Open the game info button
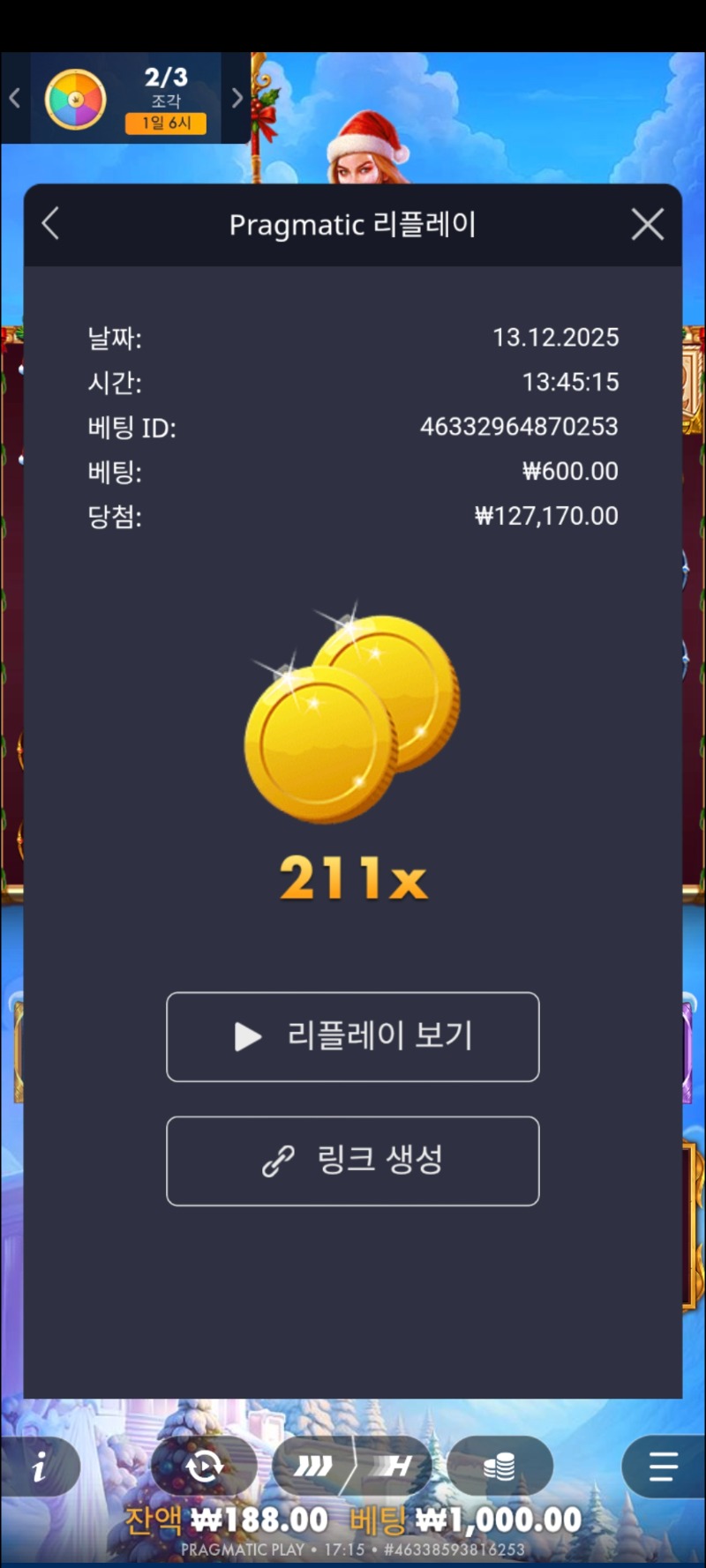 pos(40,1467)
